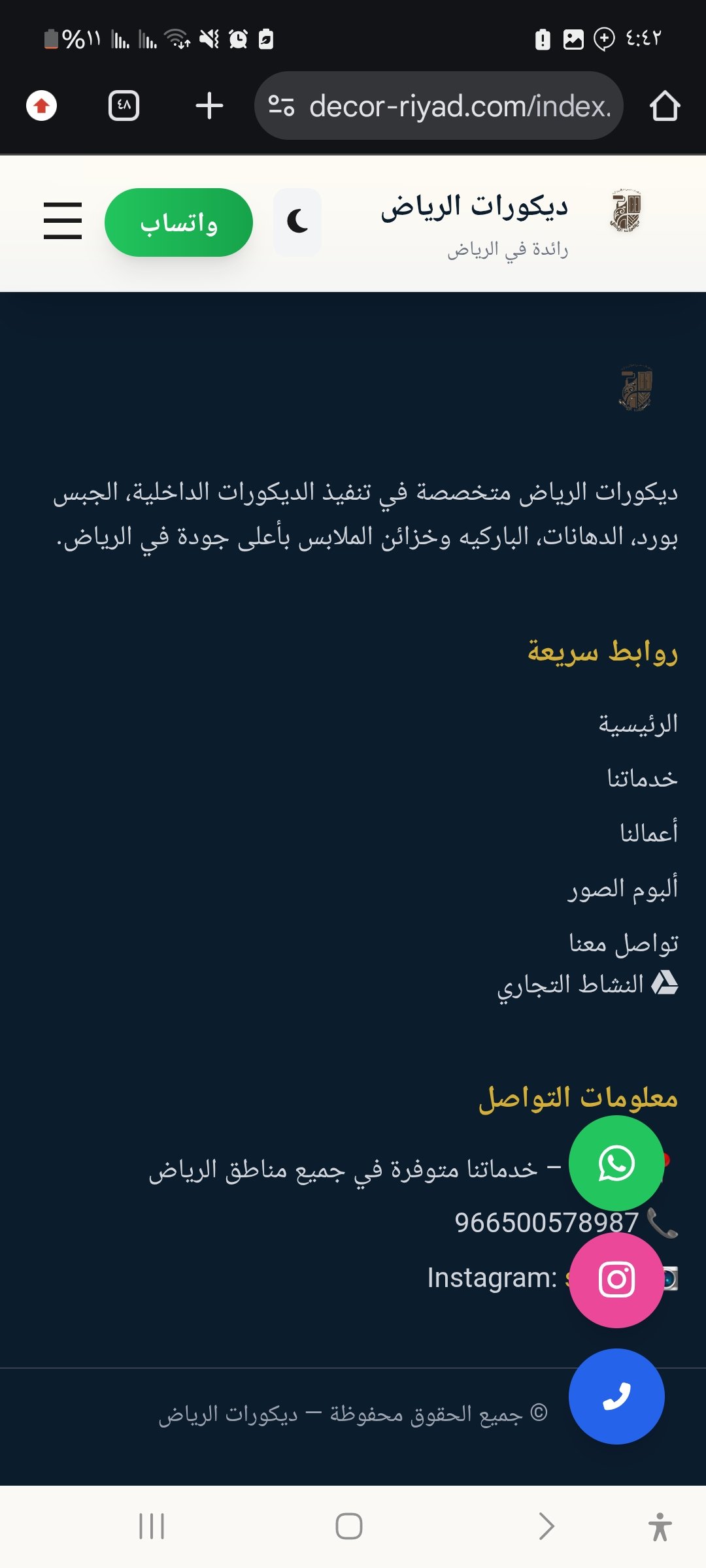Tap the floating pink Instagram button
The height and width of the screenshot is (1568, 706).
click(x=616, y=1280)
